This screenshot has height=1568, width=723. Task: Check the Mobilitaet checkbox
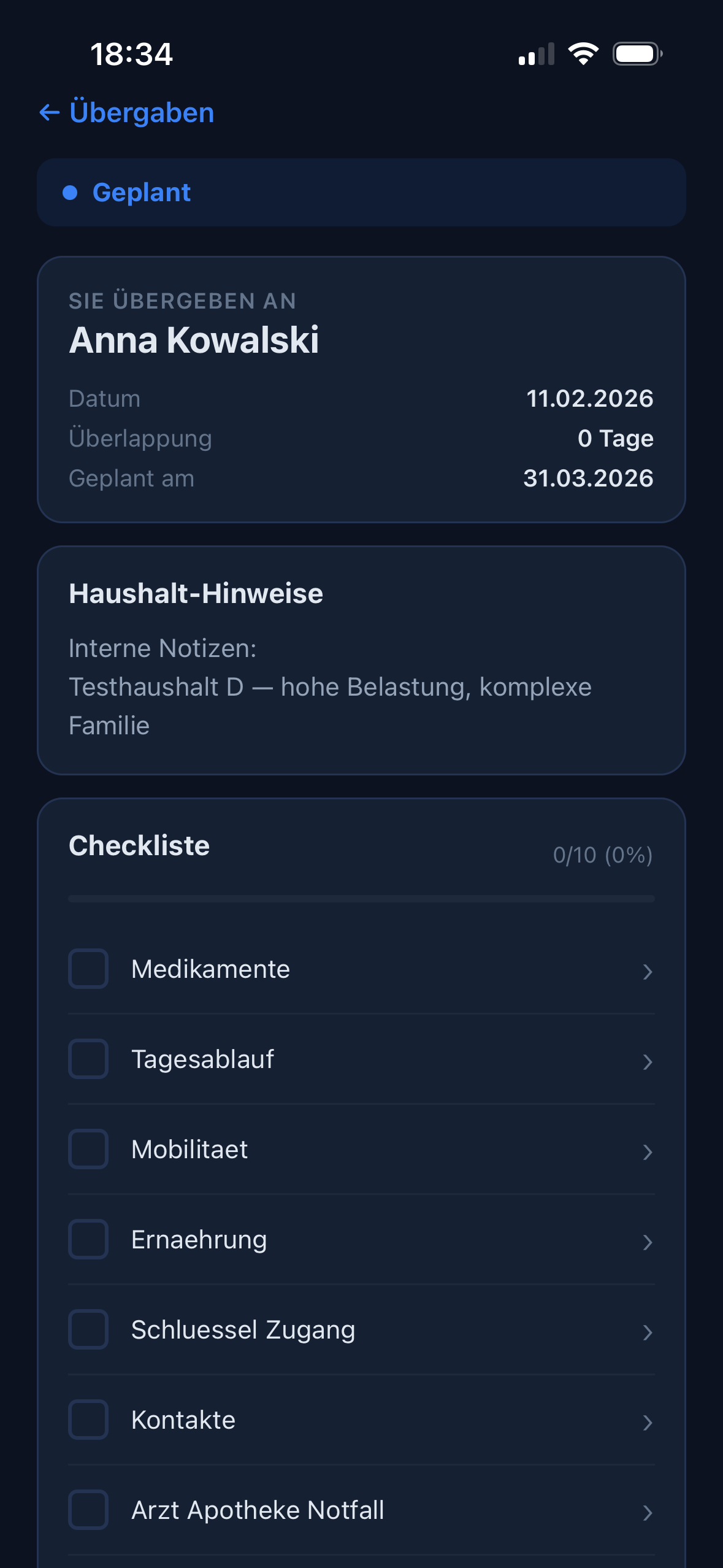(88, 1150)
